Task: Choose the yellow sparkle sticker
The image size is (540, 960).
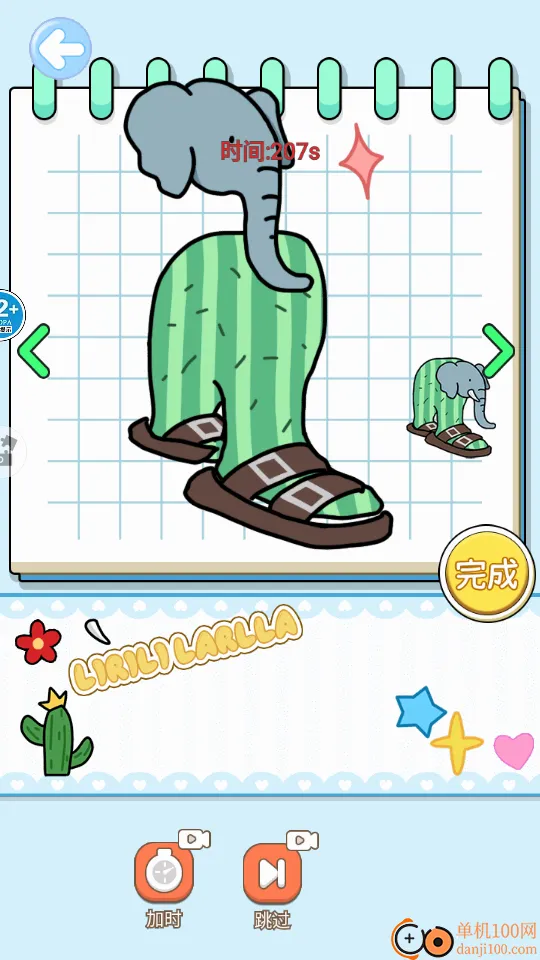Action: [457, 743]
